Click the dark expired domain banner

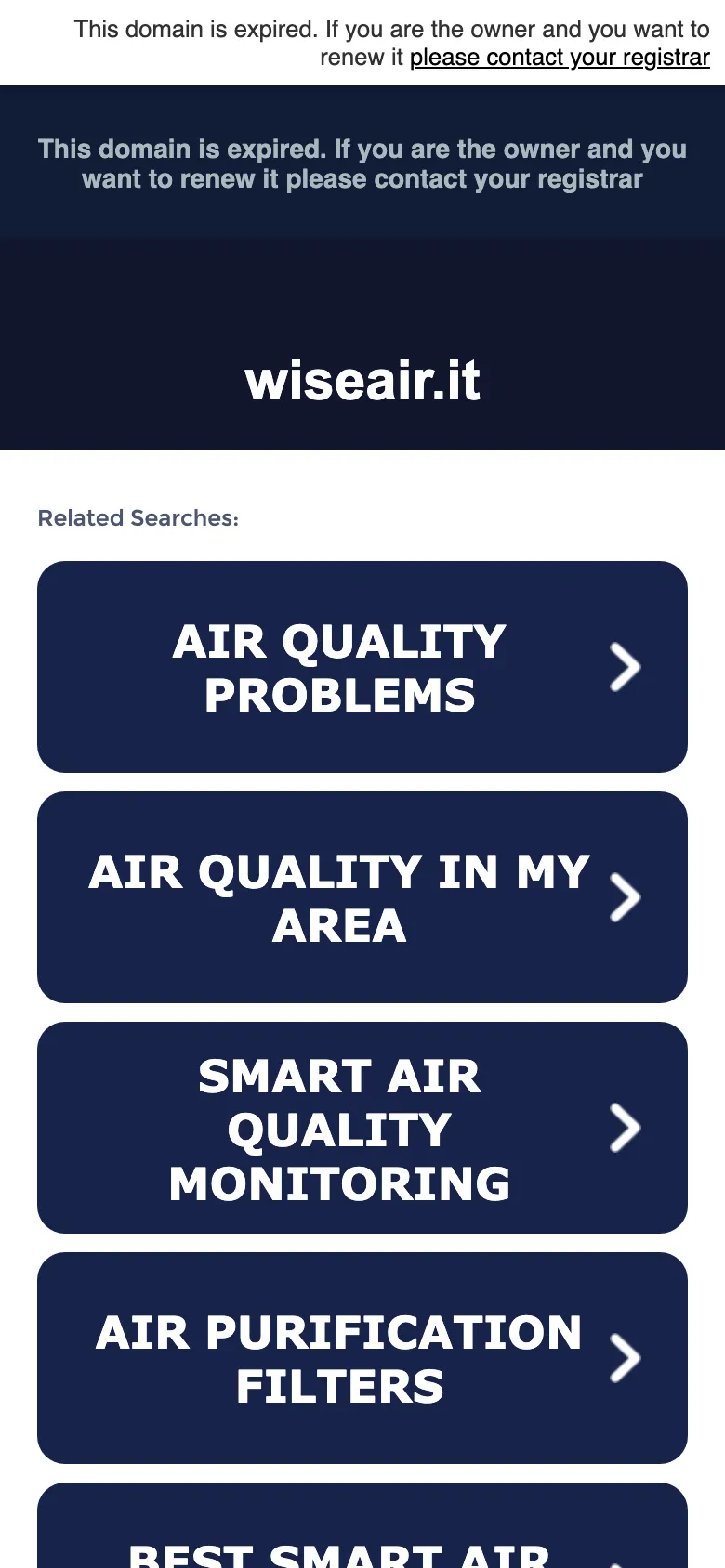(x=362, y=163)
